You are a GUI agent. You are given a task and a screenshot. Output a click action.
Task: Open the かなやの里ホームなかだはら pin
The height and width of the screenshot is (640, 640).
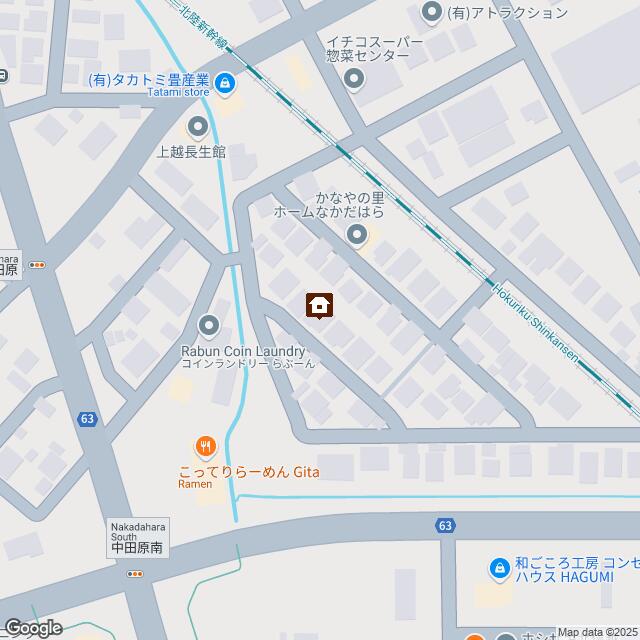(x=356, y=236)
